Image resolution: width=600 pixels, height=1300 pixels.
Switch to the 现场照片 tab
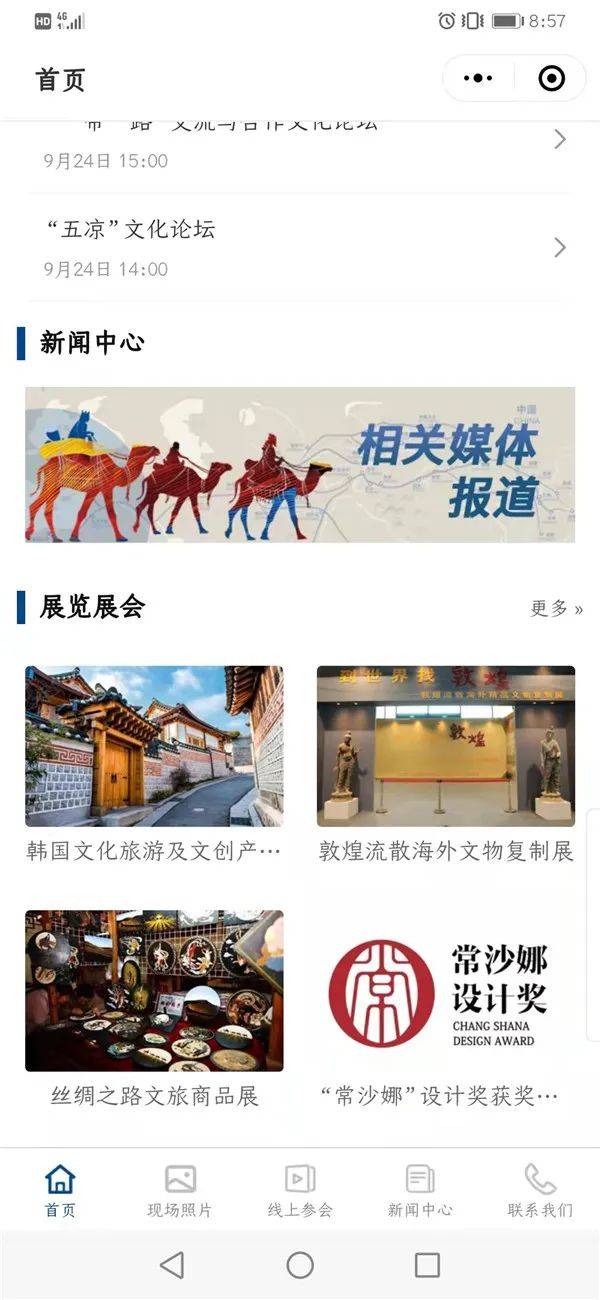pyautogui.click(x=180, y=1190)
